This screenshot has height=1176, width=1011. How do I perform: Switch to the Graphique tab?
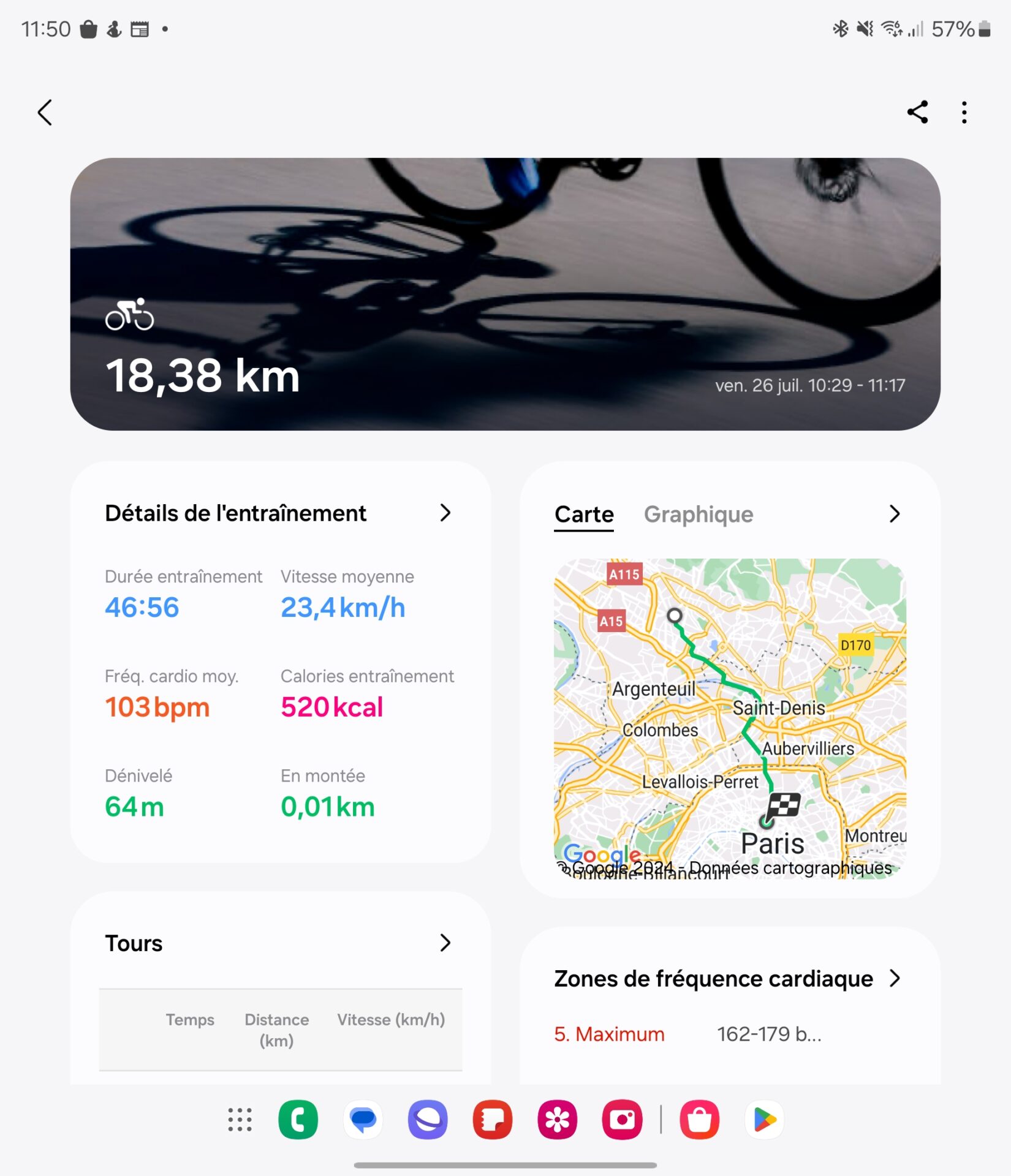698,514
